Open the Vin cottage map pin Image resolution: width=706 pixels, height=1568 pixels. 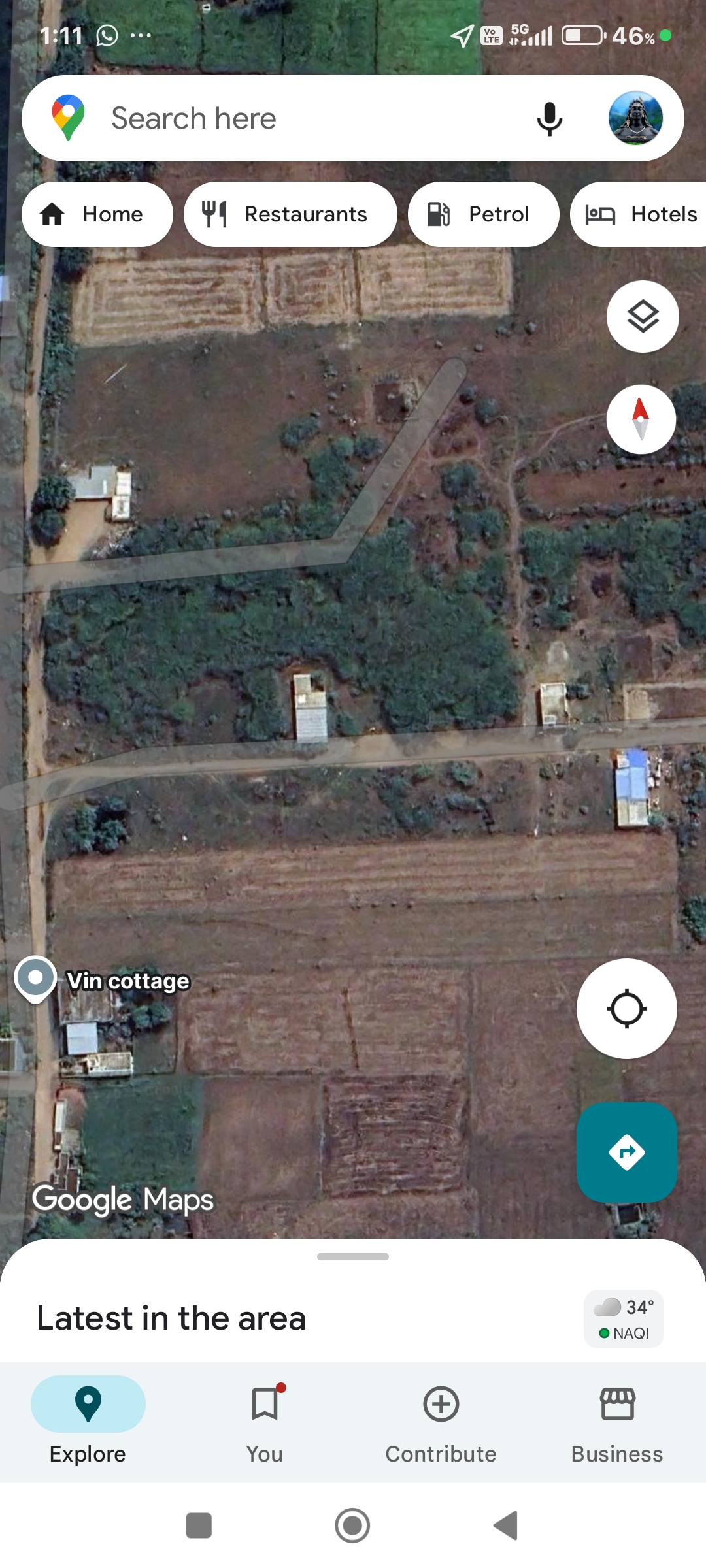36,979
